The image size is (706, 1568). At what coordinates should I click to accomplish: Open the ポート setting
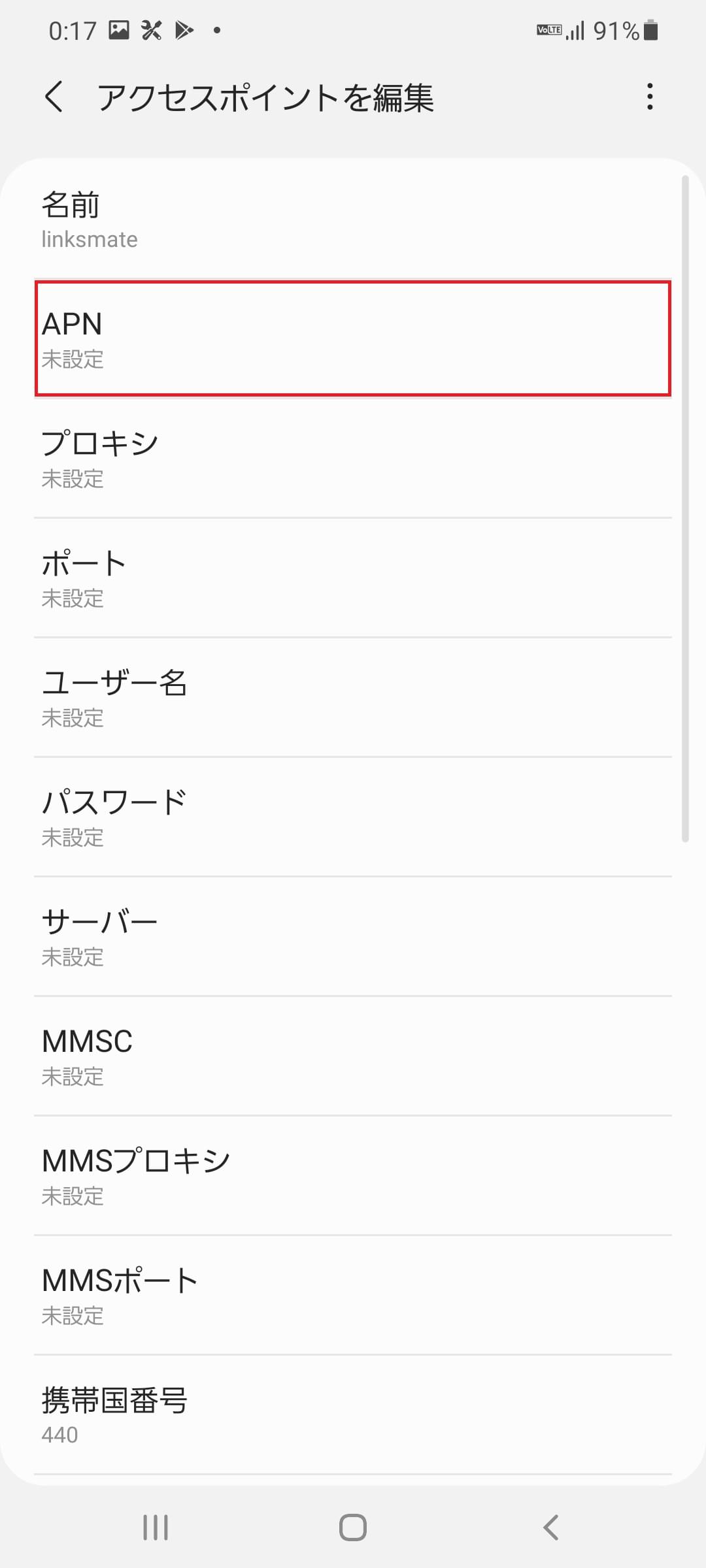353,578
